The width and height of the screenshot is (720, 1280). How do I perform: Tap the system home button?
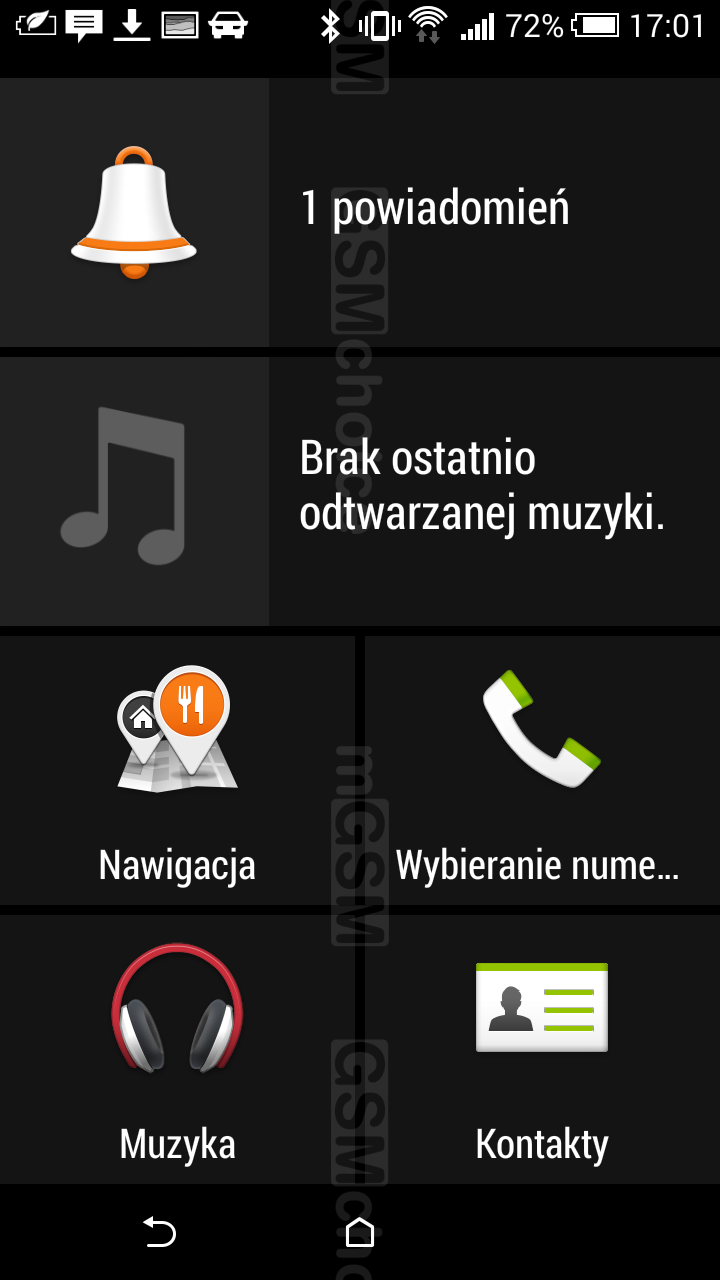click(360, 1232)
